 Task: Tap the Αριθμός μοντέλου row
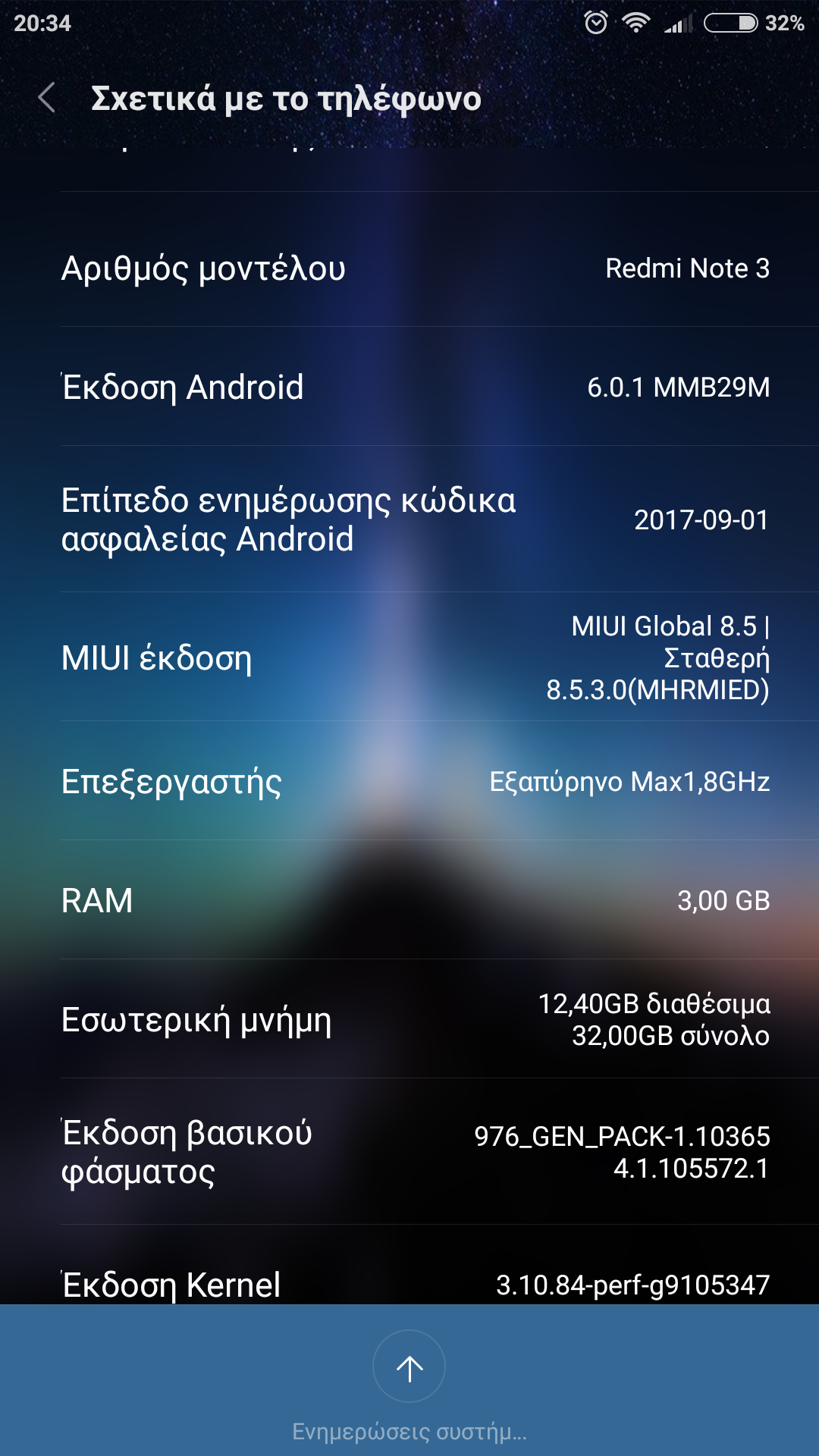409,268
